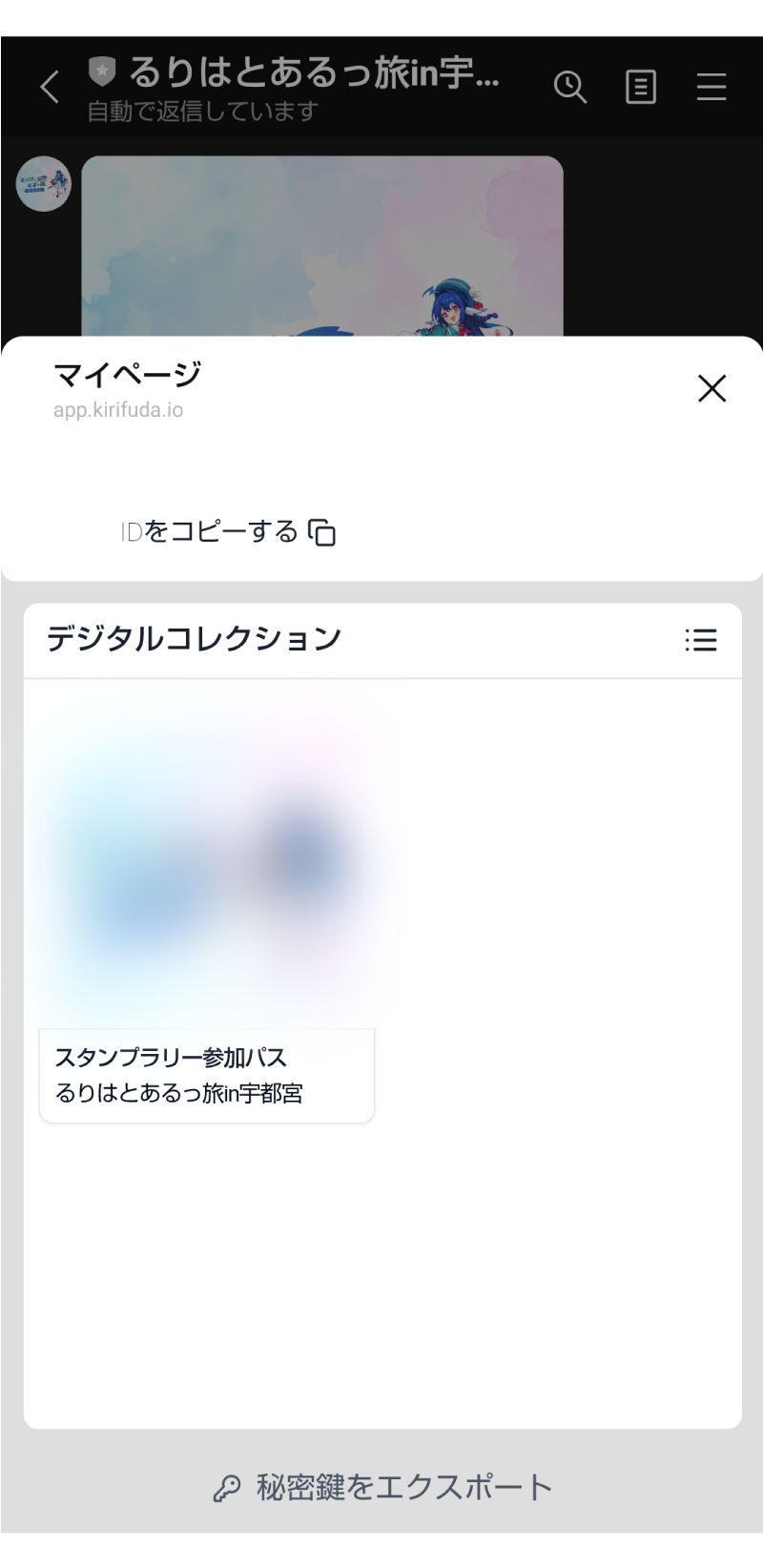Tap the shield badge next to the chat title

tap(104, 71)
